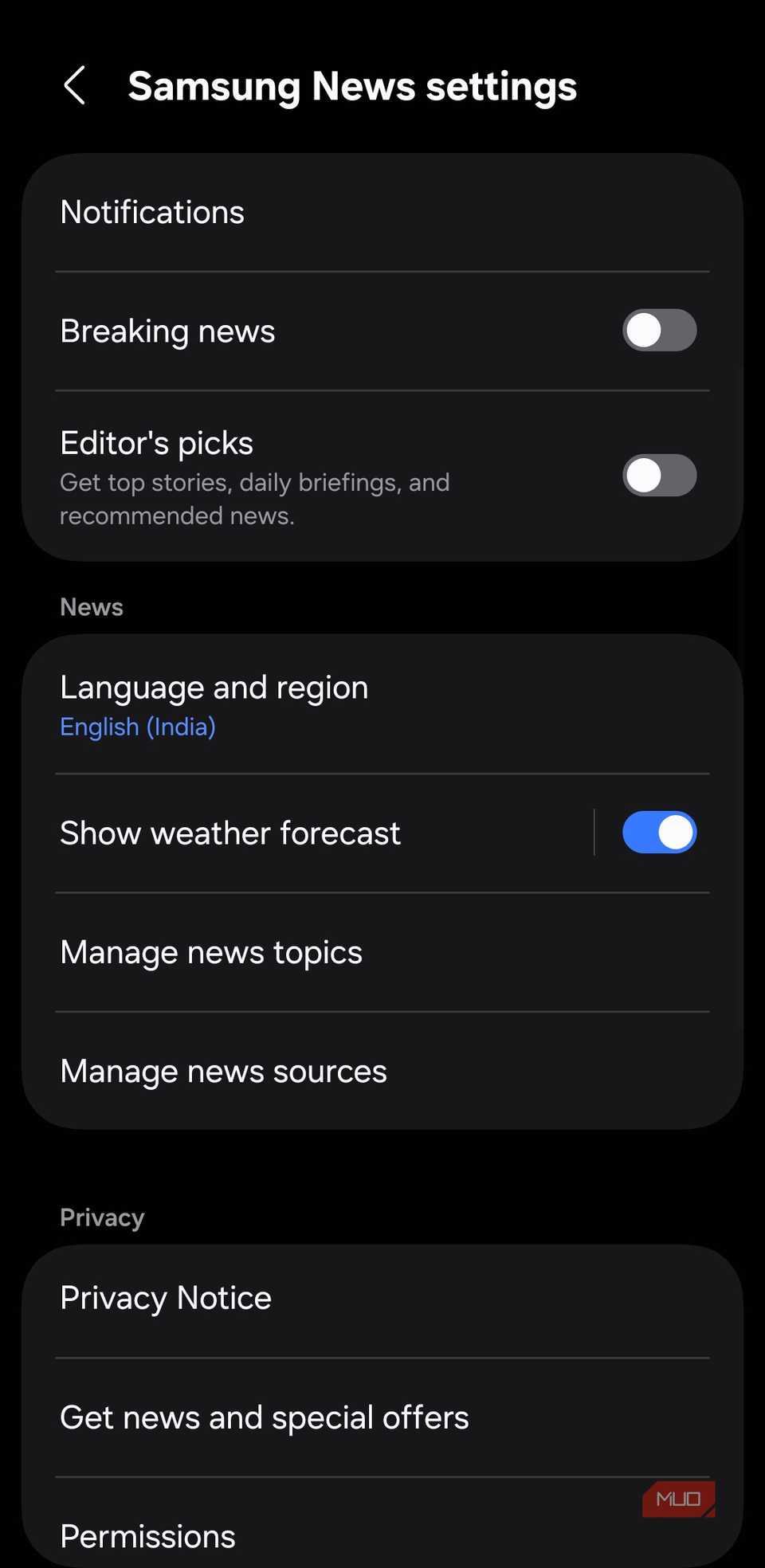
Task: Tap the Editor's picks description text
Action: pyautogui.click(x=254, y=498)
